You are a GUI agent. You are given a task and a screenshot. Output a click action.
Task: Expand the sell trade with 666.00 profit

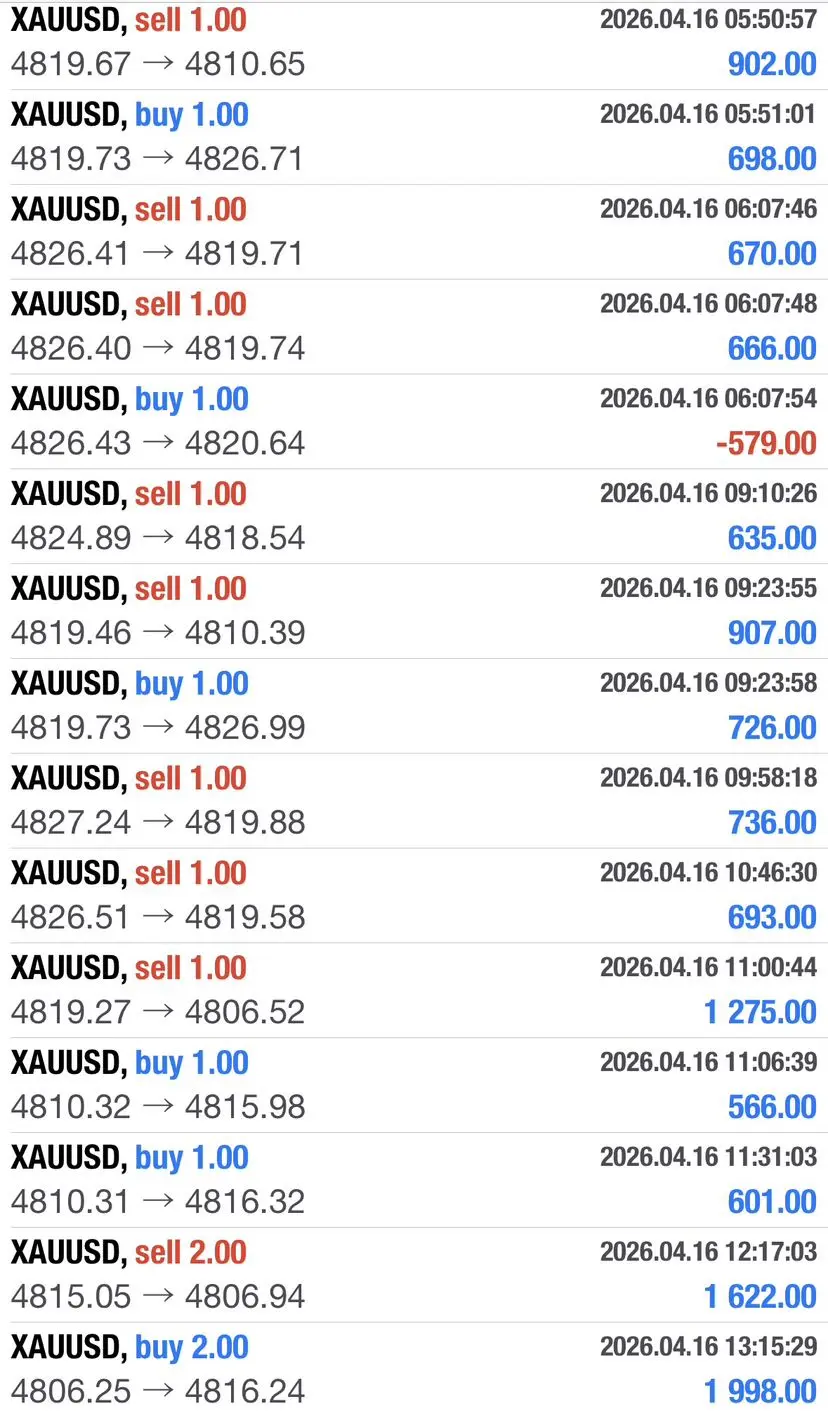tap(414, 327)
